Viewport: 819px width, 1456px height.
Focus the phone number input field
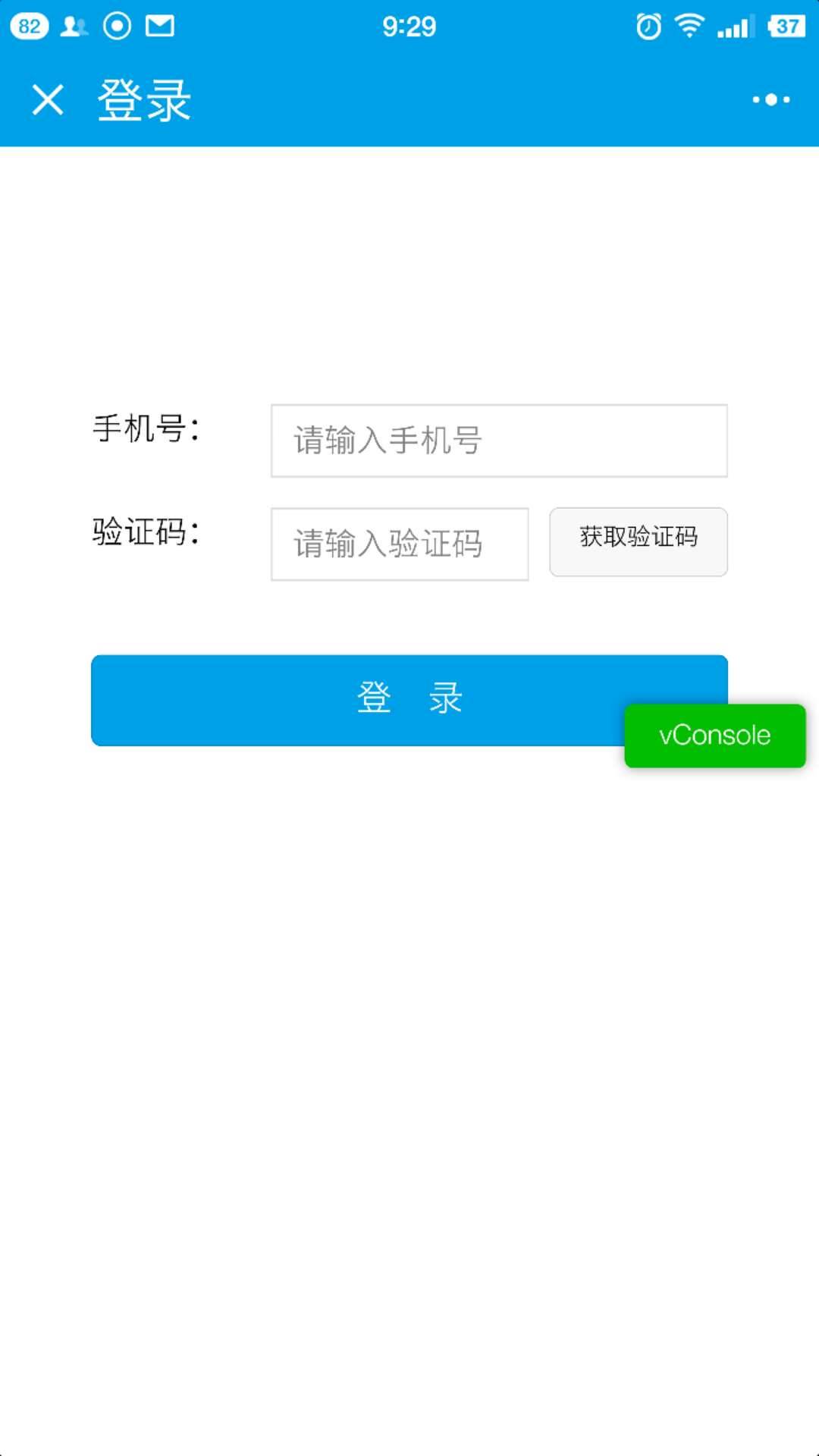(498, 441)
